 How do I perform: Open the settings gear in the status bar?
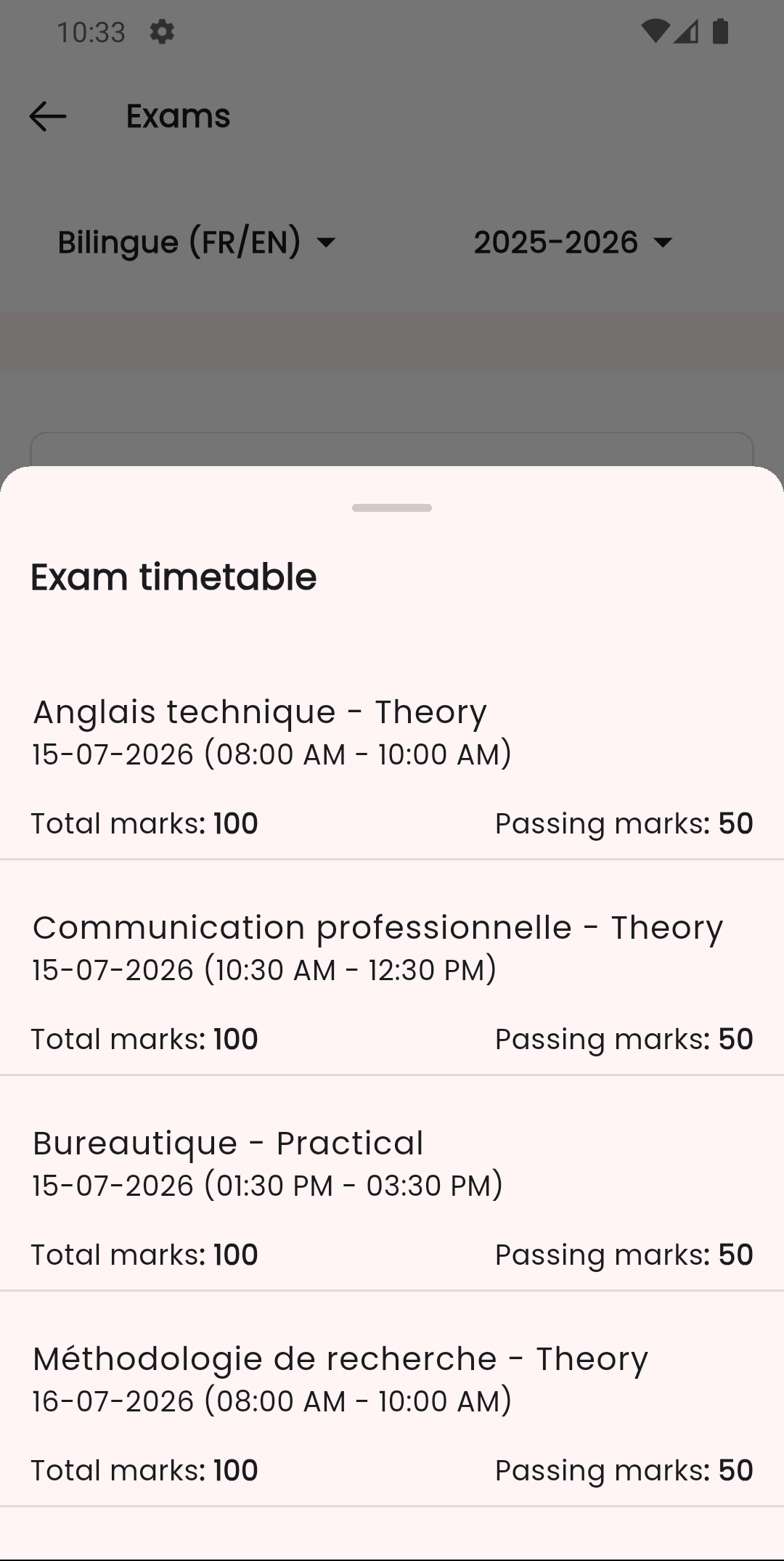click(x=163, y=32)
